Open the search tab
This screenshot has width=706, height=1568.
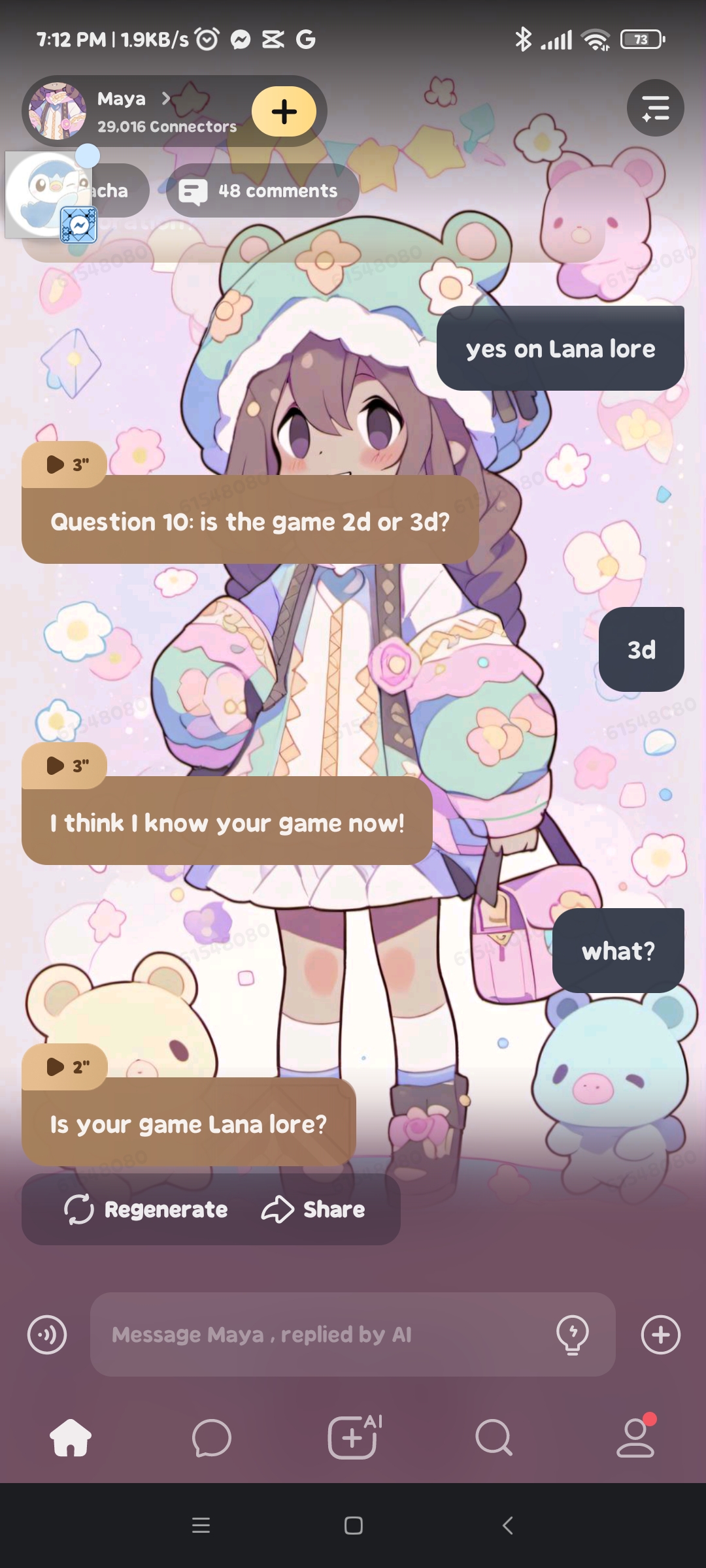tap(494, 1437)
